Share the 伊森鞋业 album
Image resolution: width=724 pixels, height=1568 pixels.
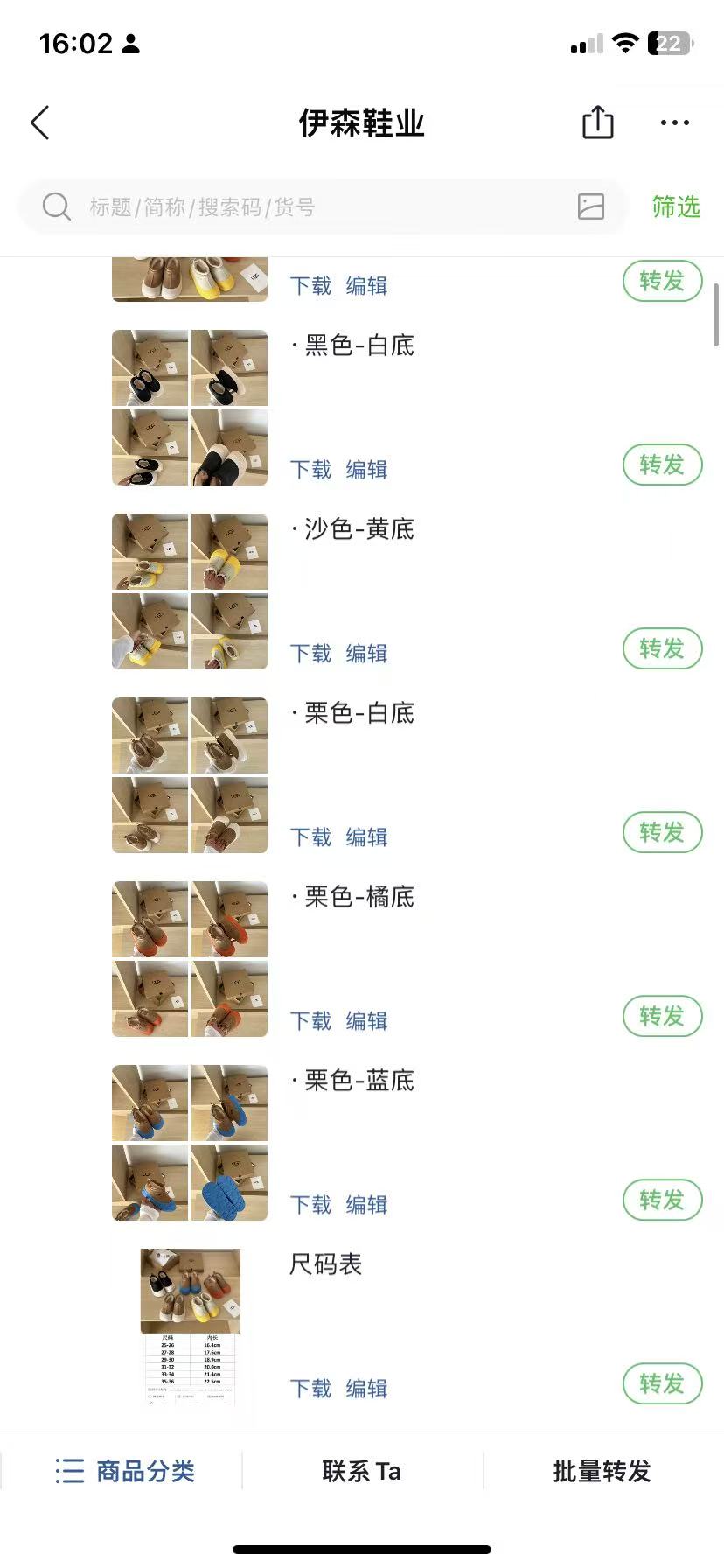pos(598,122)
